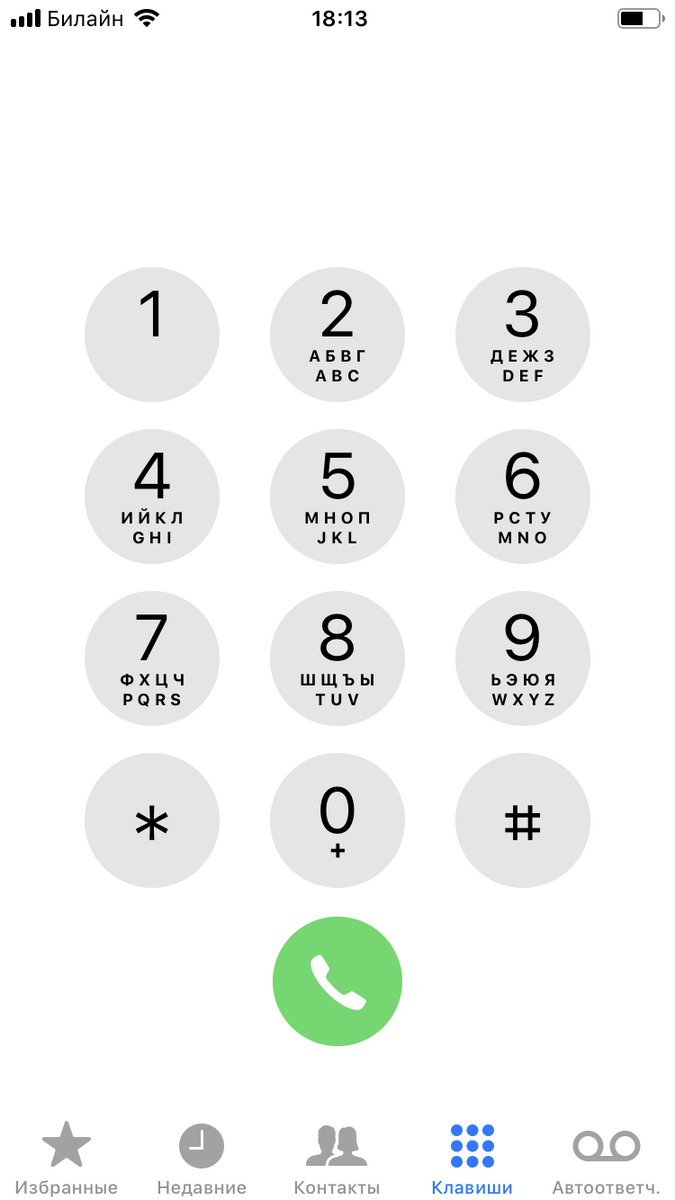
Task: Enter digit 5 (МНОП JKL)
Action: click(337, 497)
